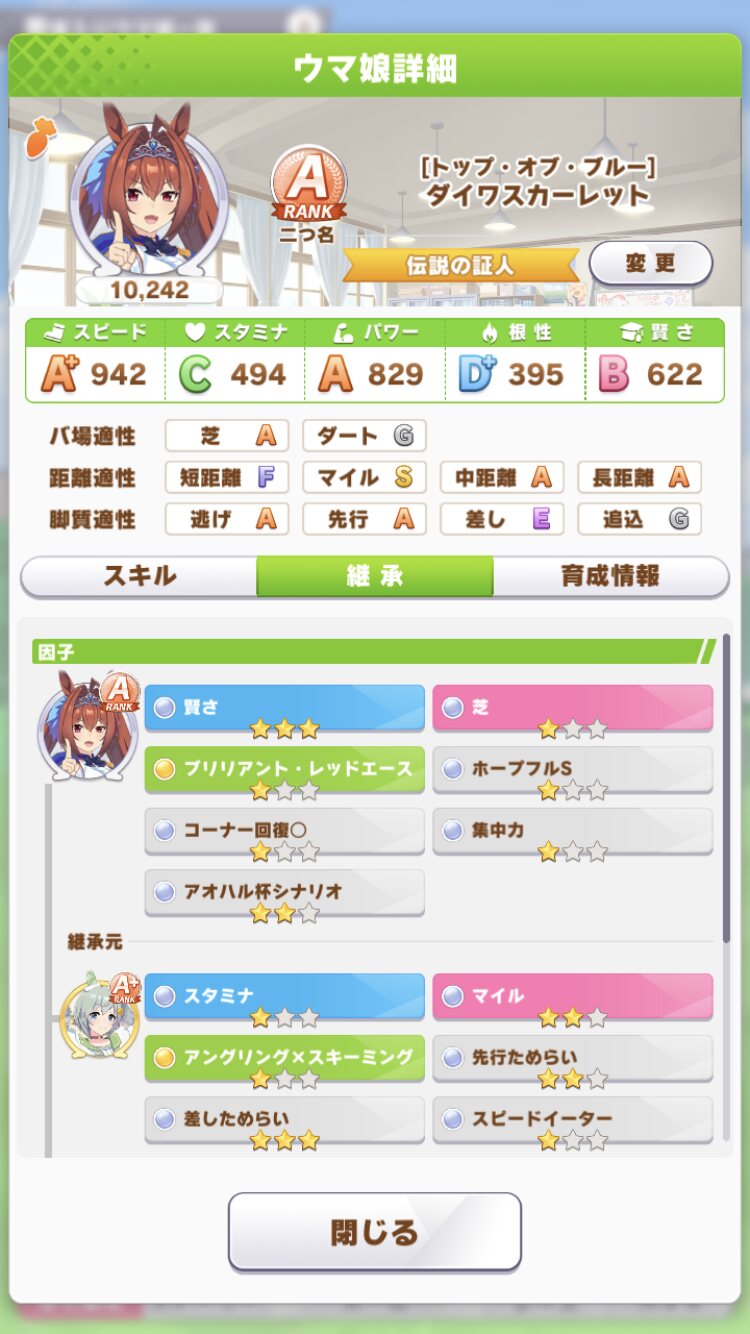Screen dimensions: 750x1334
Task: Close the dialog with 閉じる
Action: point(374,1231)
